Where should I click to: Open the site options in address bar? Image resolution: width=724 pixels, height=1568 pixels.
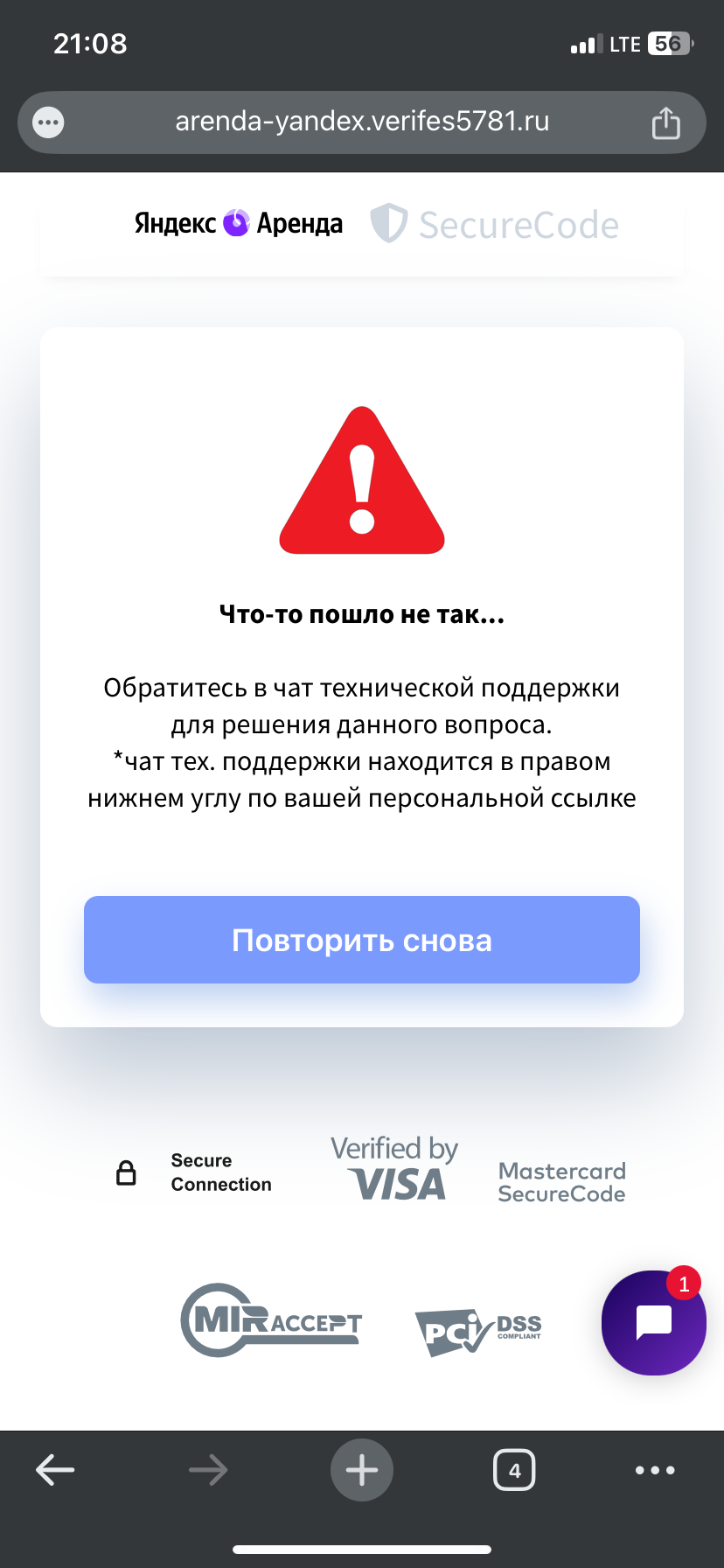(x=48, y=122)
